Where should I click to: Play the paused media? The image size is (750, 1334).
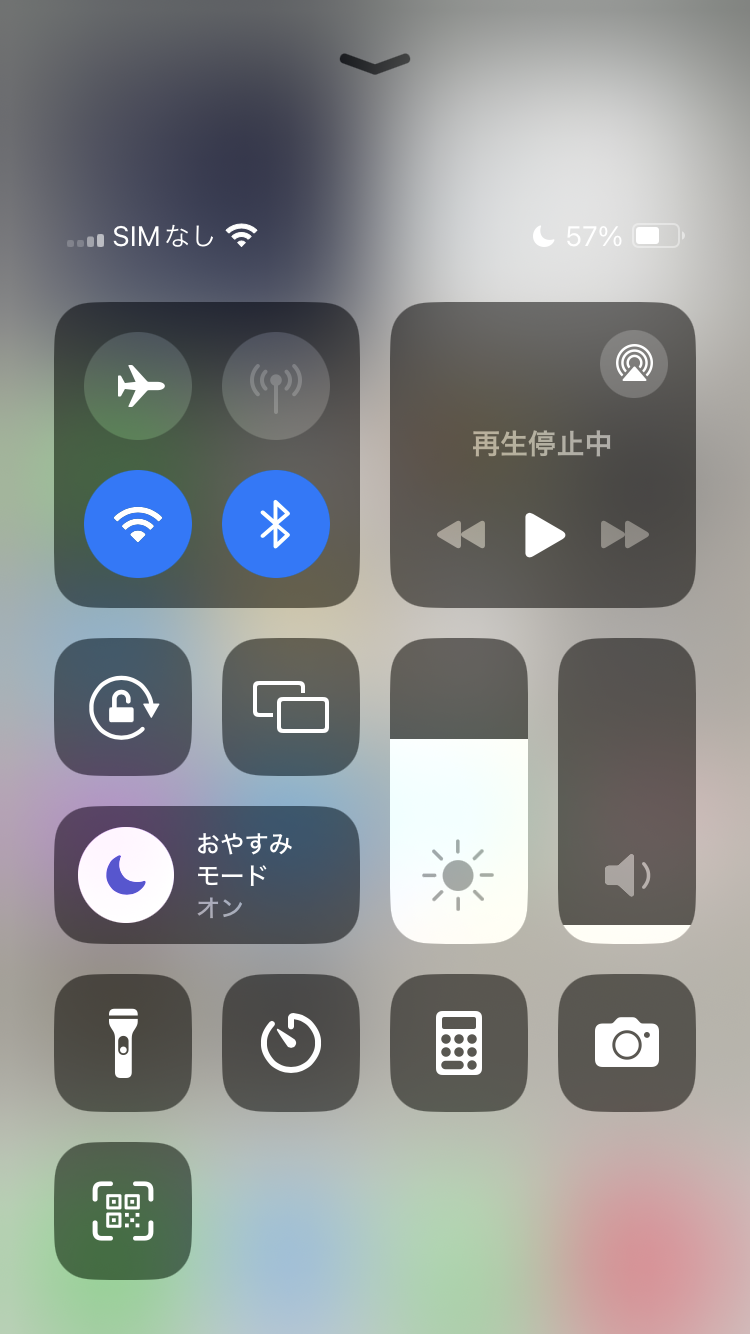click(544, 535)
